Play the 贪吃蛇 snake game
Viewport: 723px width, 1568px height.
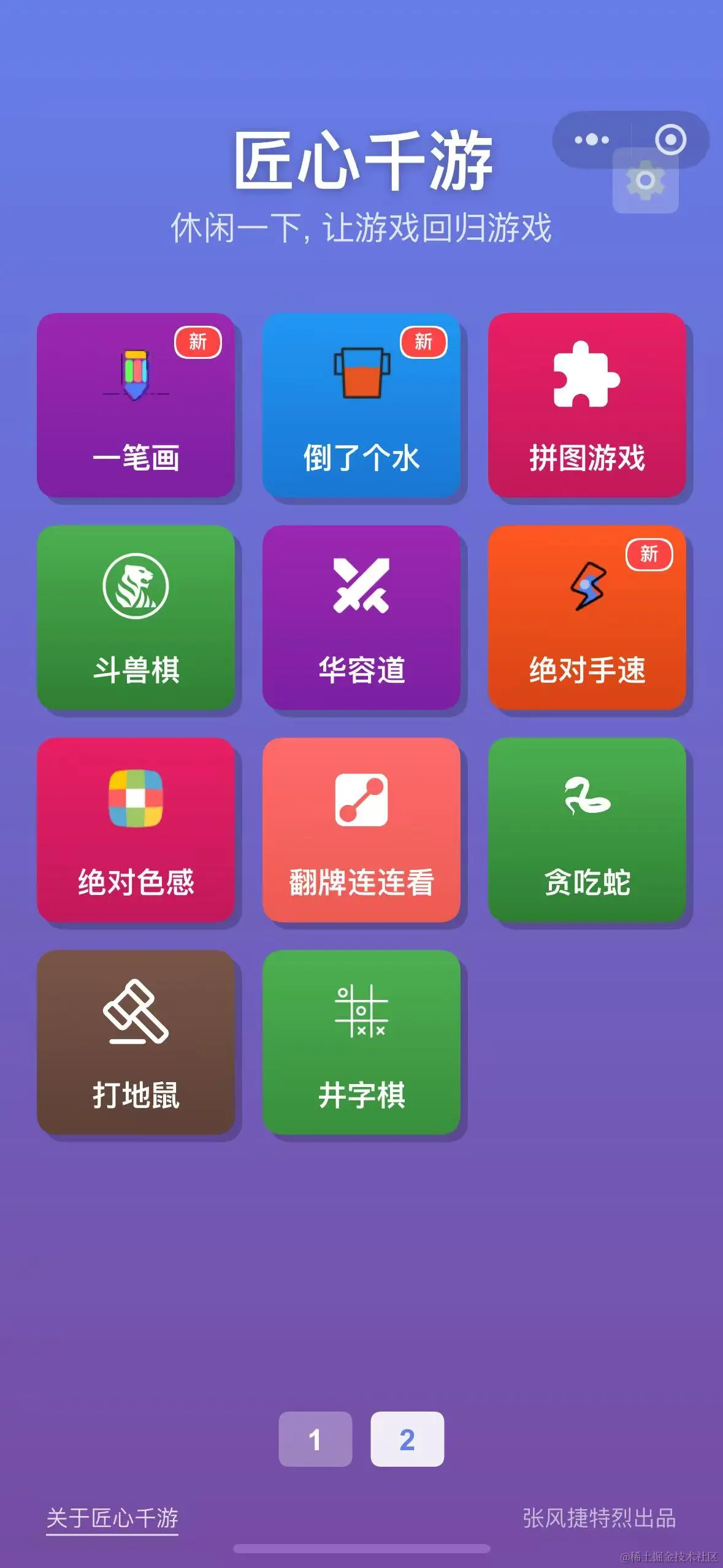point(587,829)
